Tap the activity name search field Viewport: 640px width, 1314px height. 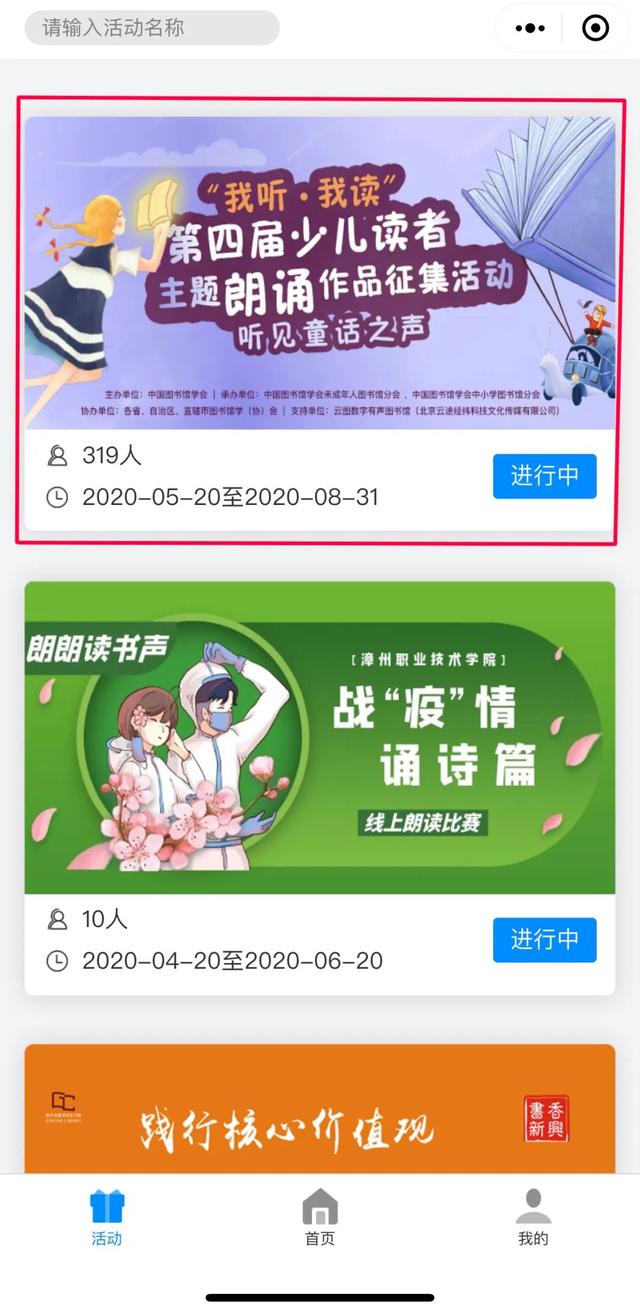coord(152,28)
